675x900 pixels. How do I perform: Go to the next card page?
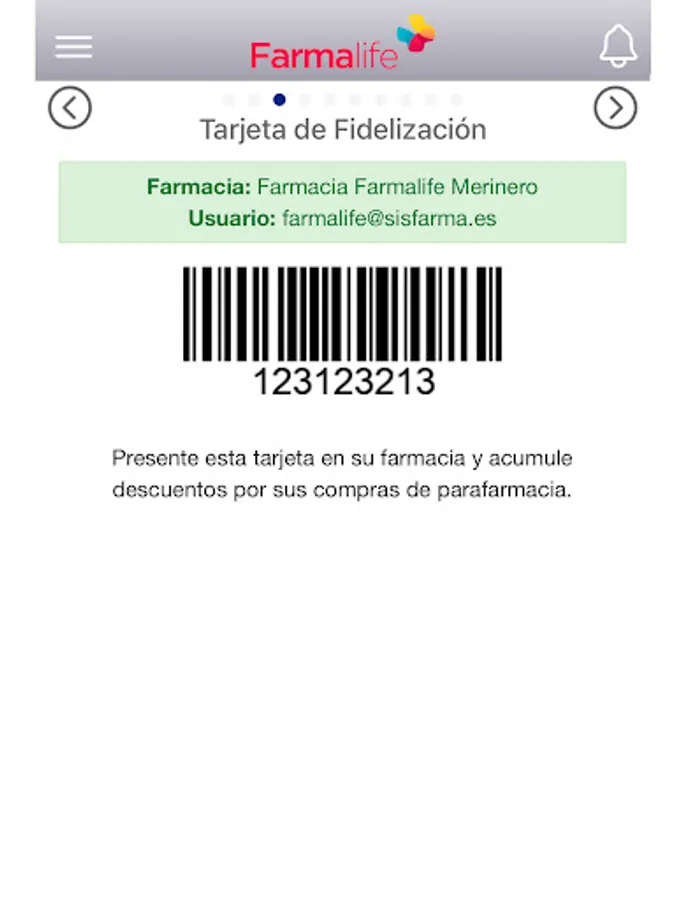point(615,108)
